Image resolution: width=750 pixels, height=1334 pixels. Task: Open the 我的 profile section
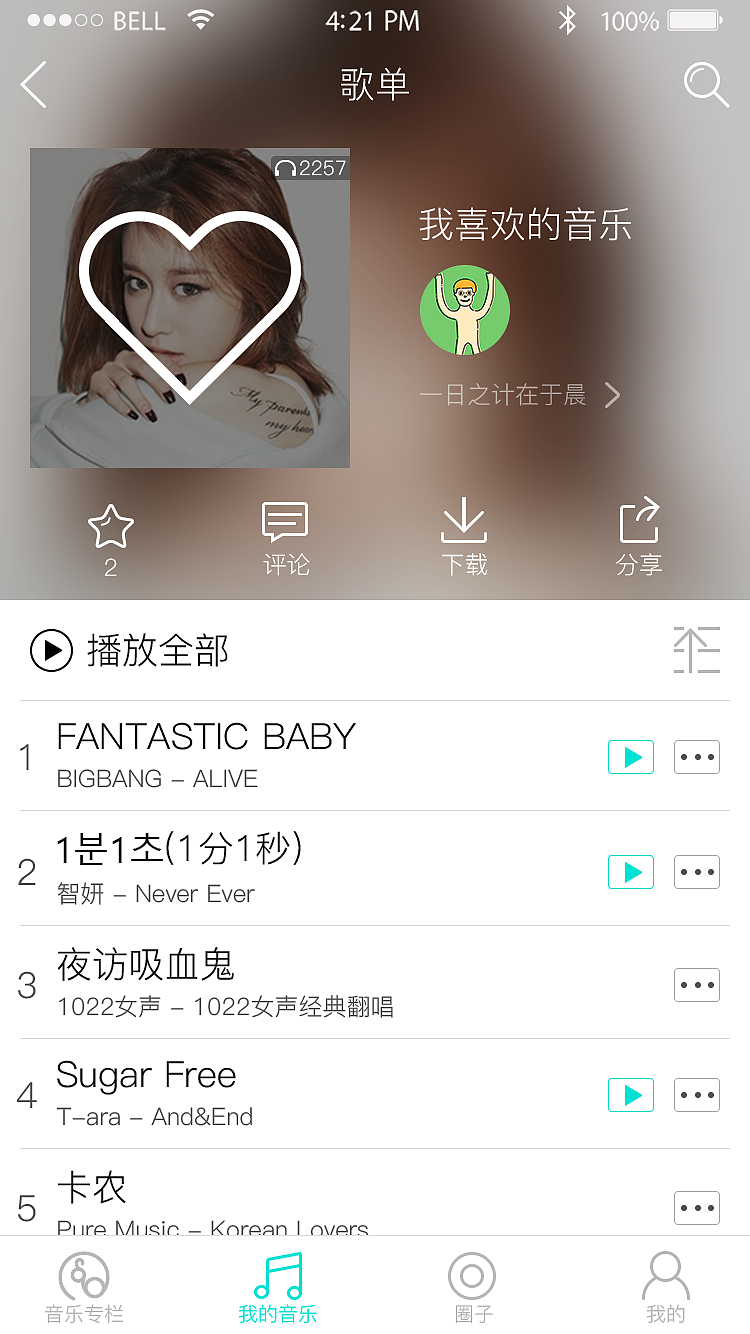pyautogui.click(x=665, y=1285)
